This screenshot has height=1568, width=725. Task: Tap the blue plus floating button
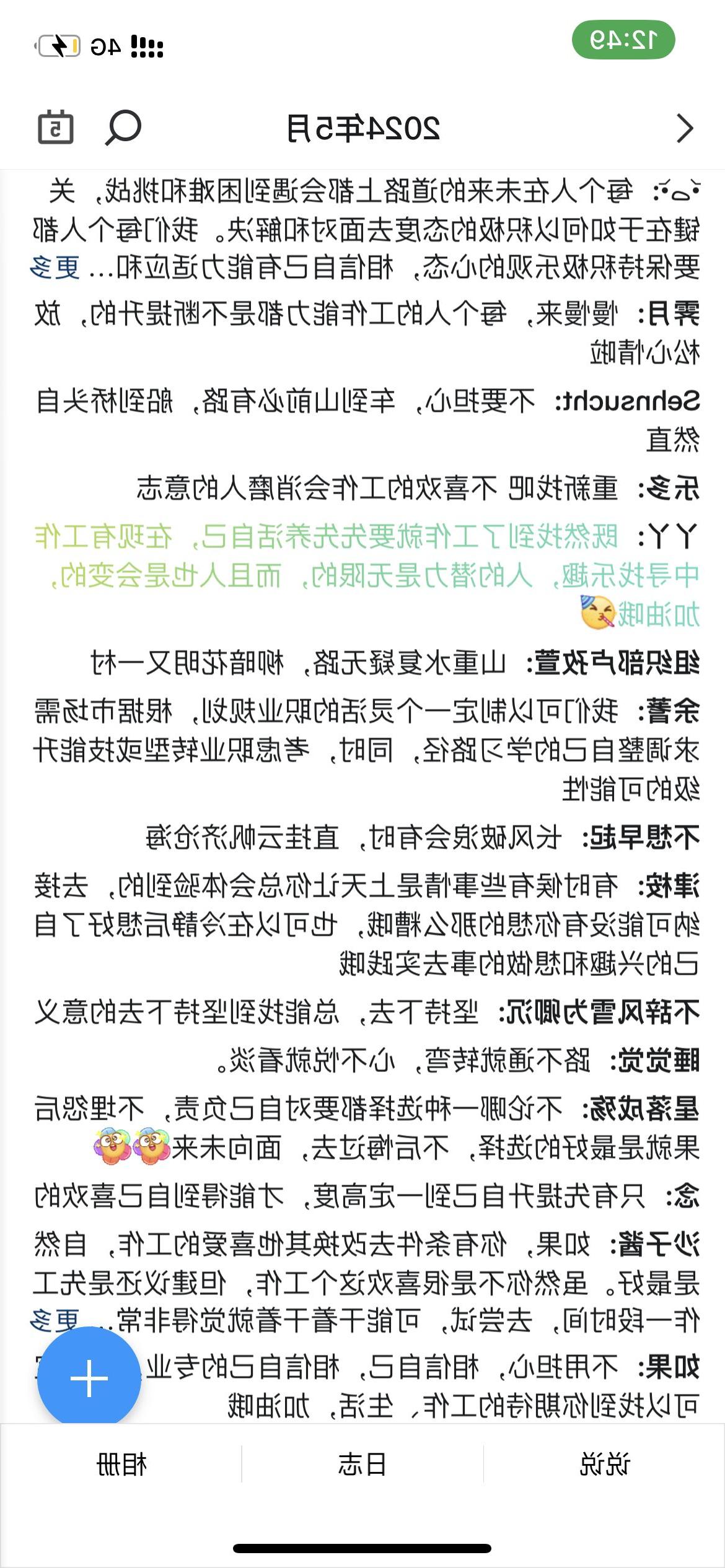(x=89, y=1379)
